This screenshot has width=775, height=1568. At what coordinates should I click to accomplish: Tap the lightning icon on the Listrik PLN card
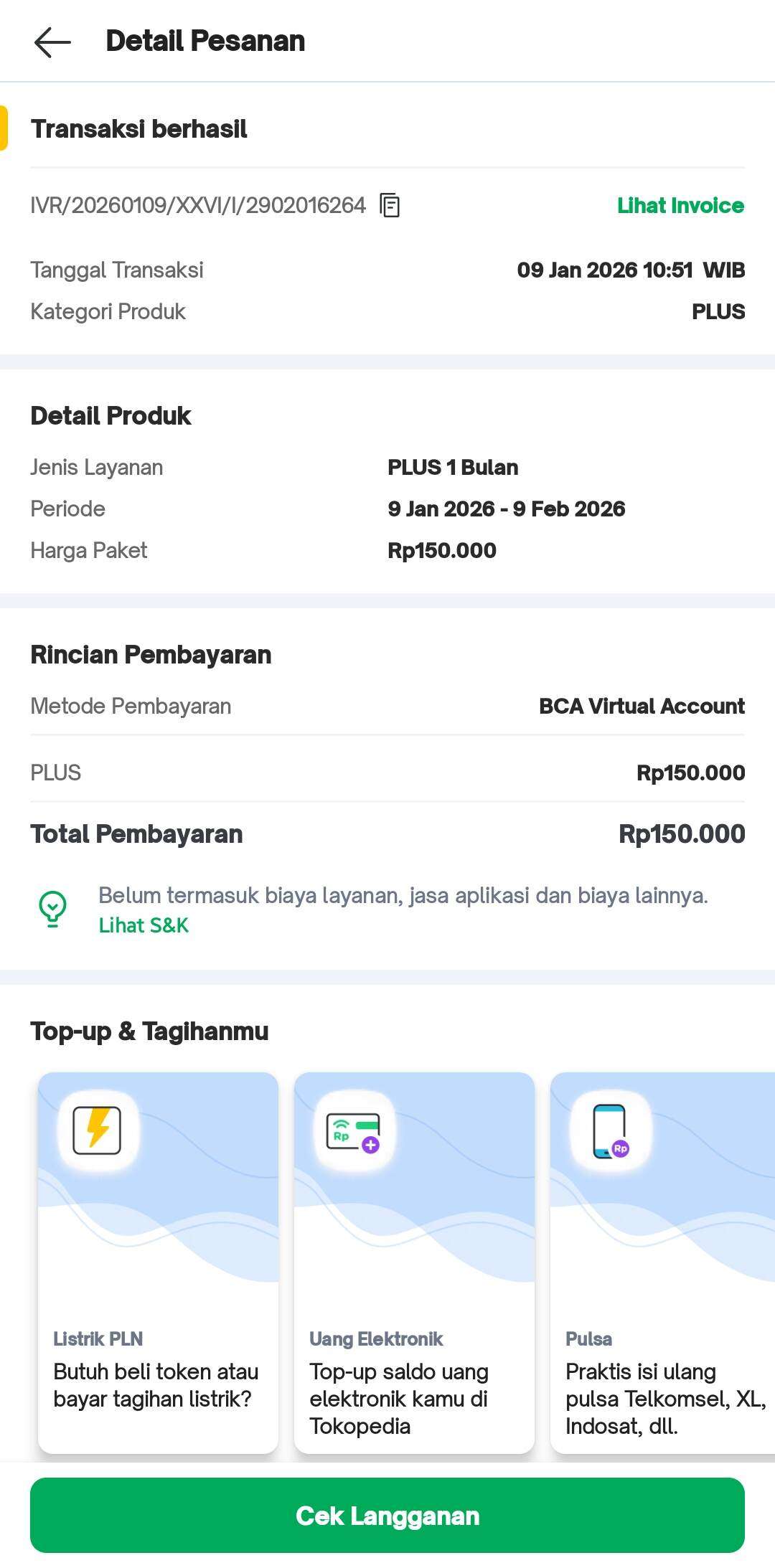click(98, 1128)
